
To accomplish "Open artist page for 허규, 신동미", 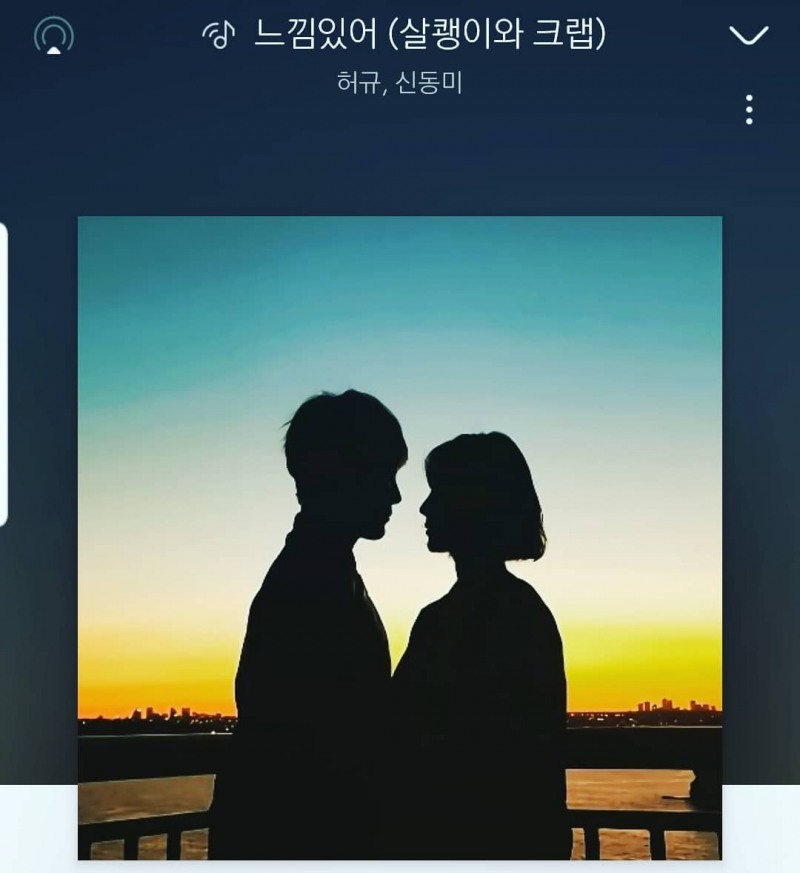I will click(396, 86).
